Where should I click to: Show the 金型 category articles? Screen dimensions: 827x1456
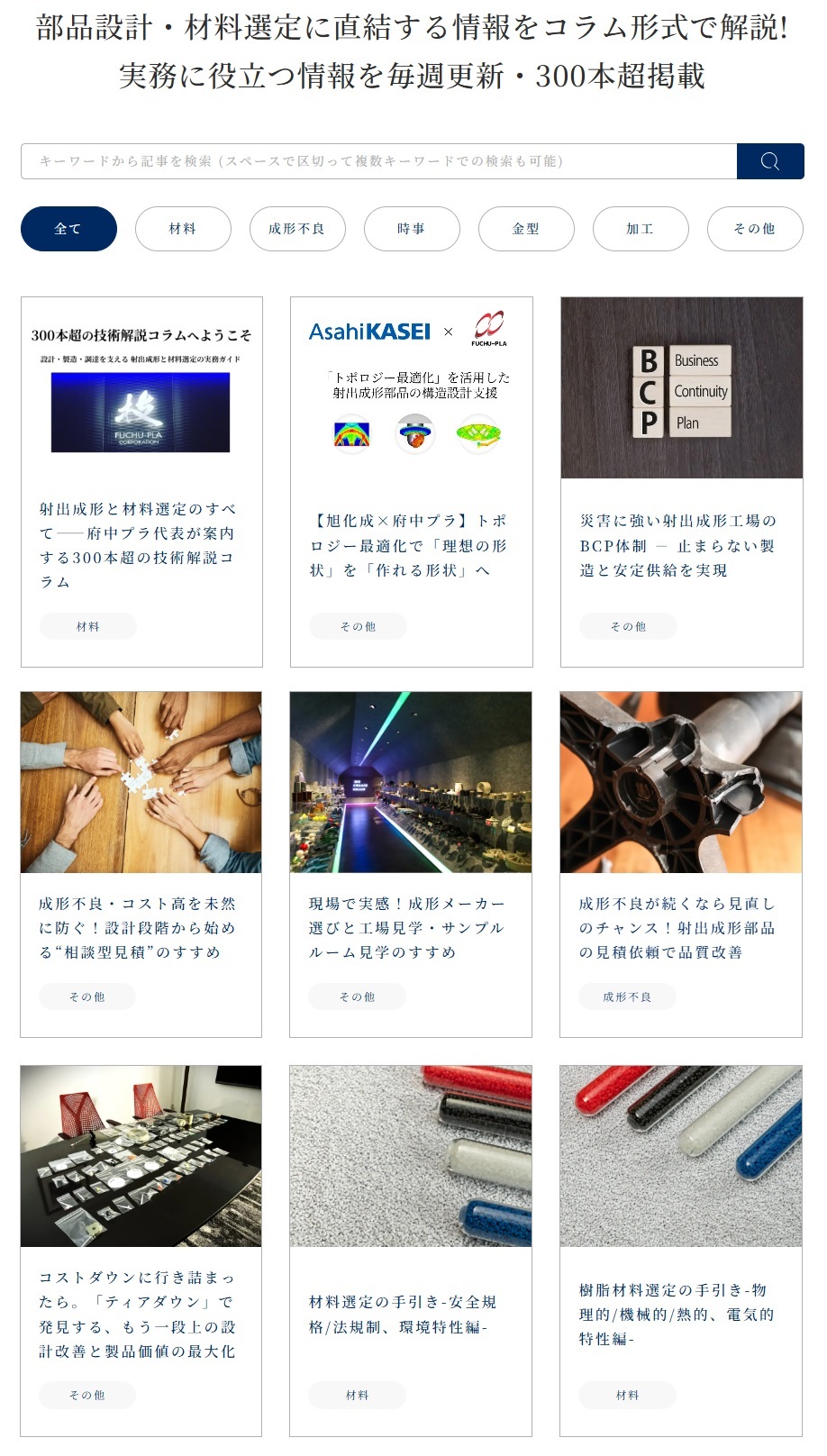(x=526, y=229)
